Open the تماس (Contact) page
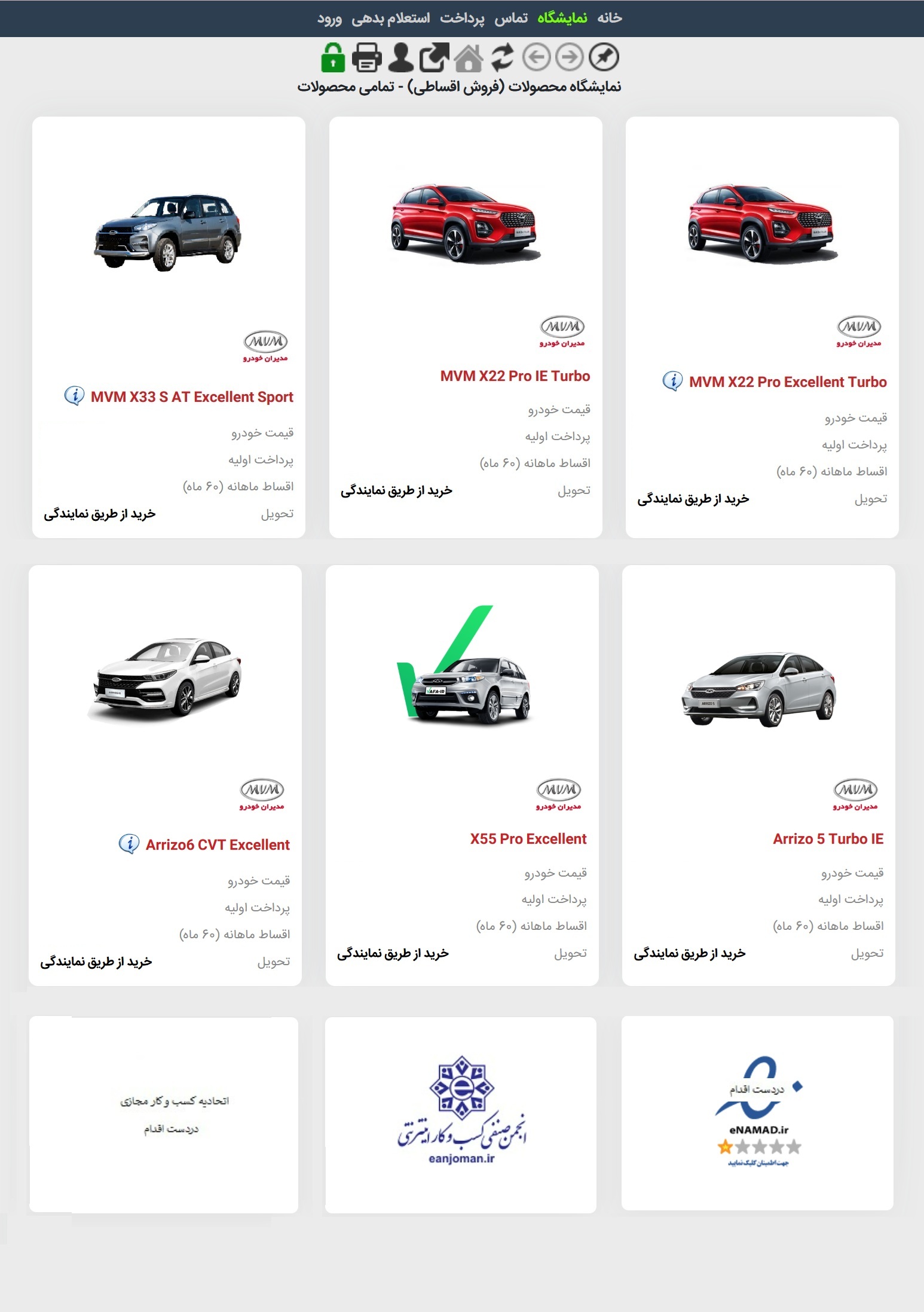 point(511,18)
